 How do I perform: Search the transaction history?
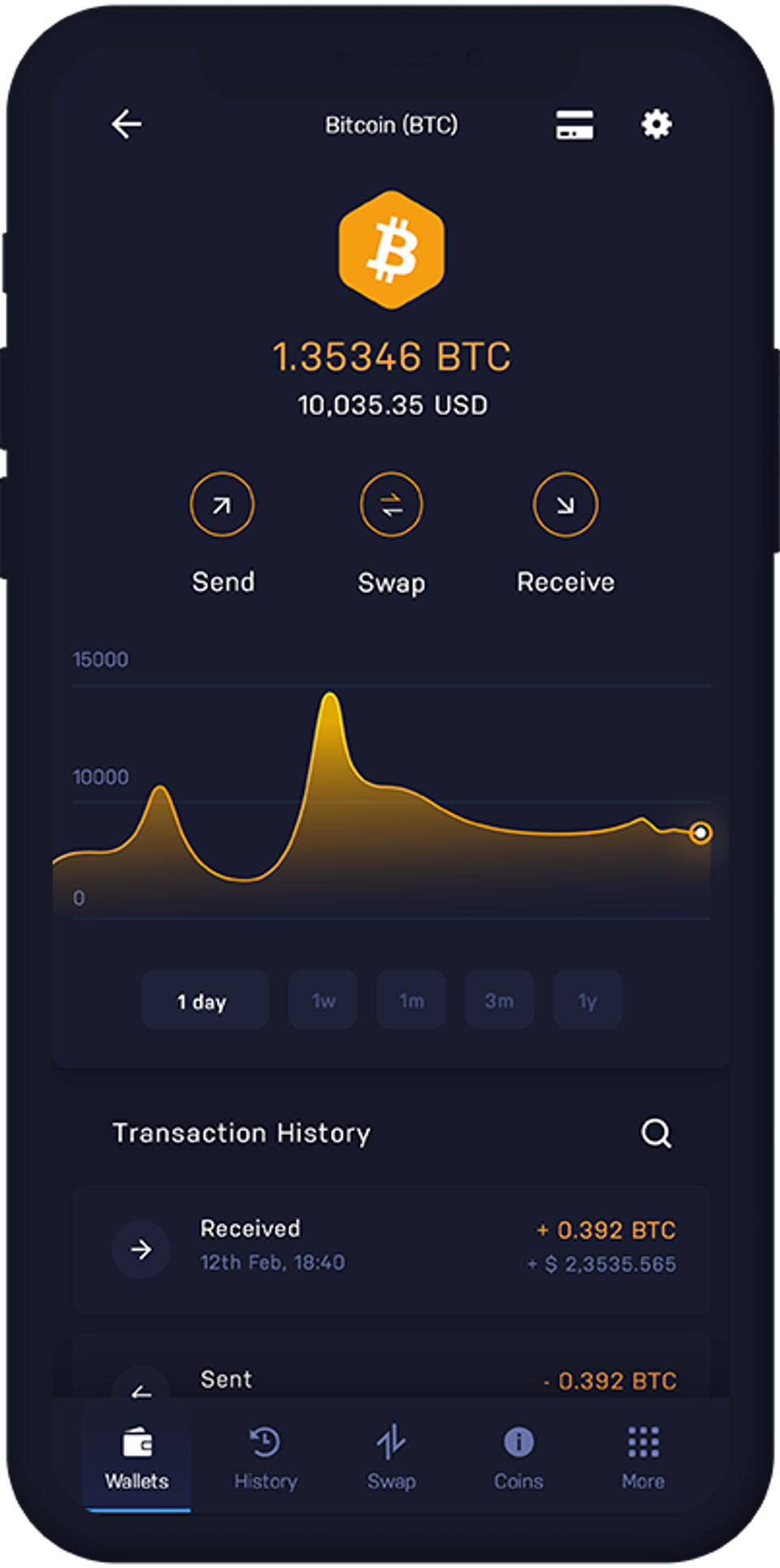[656, 1132]
